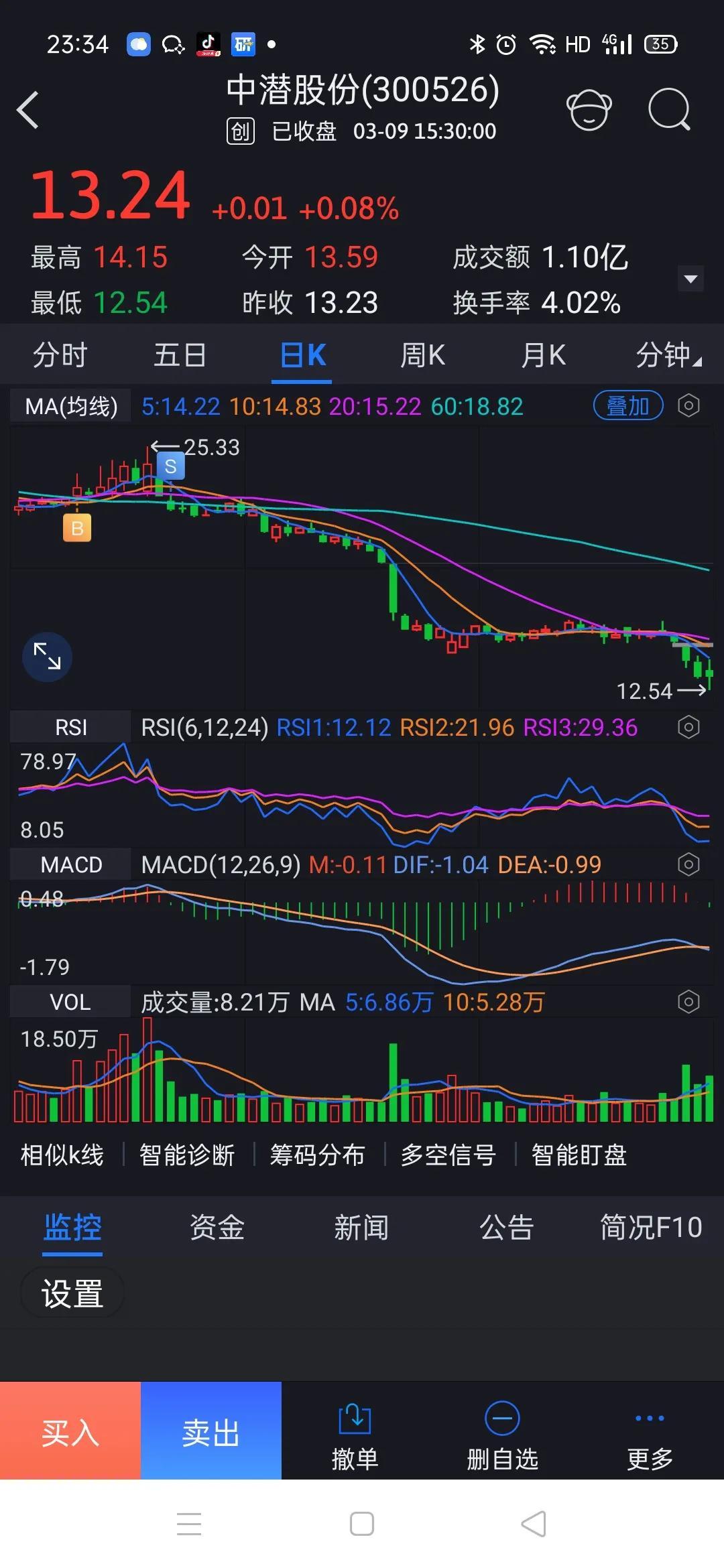724x1568 pixels.
Task: Open 智能诊断 tool
Action: tap(187, 1155)
